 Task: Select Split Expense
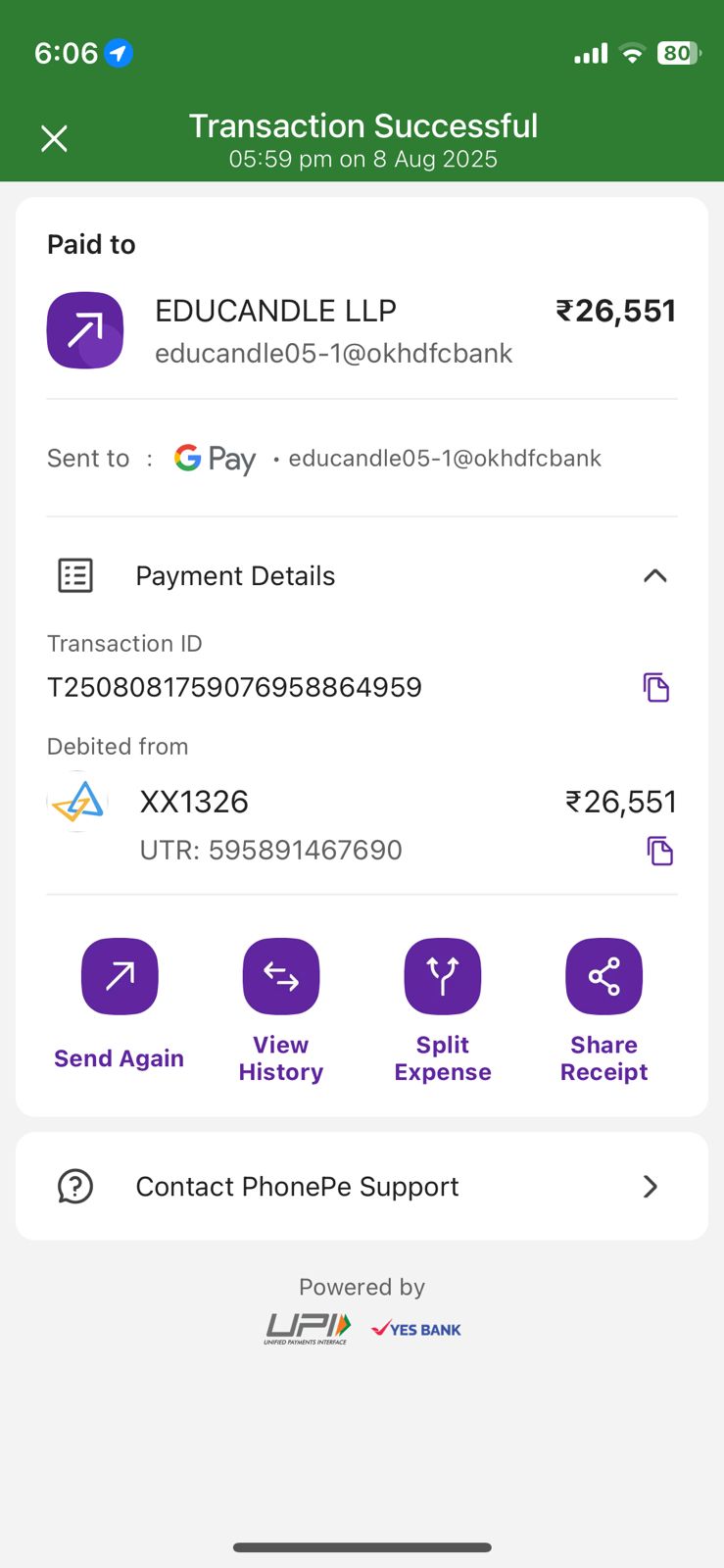click(x=443, y=977)
